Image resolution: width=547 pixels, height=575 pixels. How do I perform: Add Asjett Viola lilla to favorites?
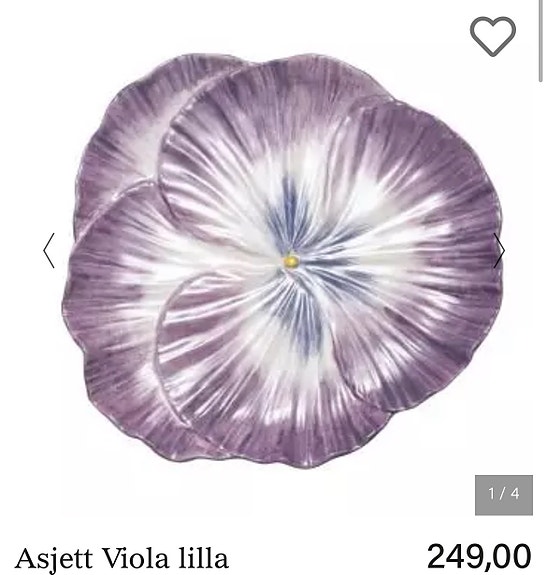(x=492, y=36)
